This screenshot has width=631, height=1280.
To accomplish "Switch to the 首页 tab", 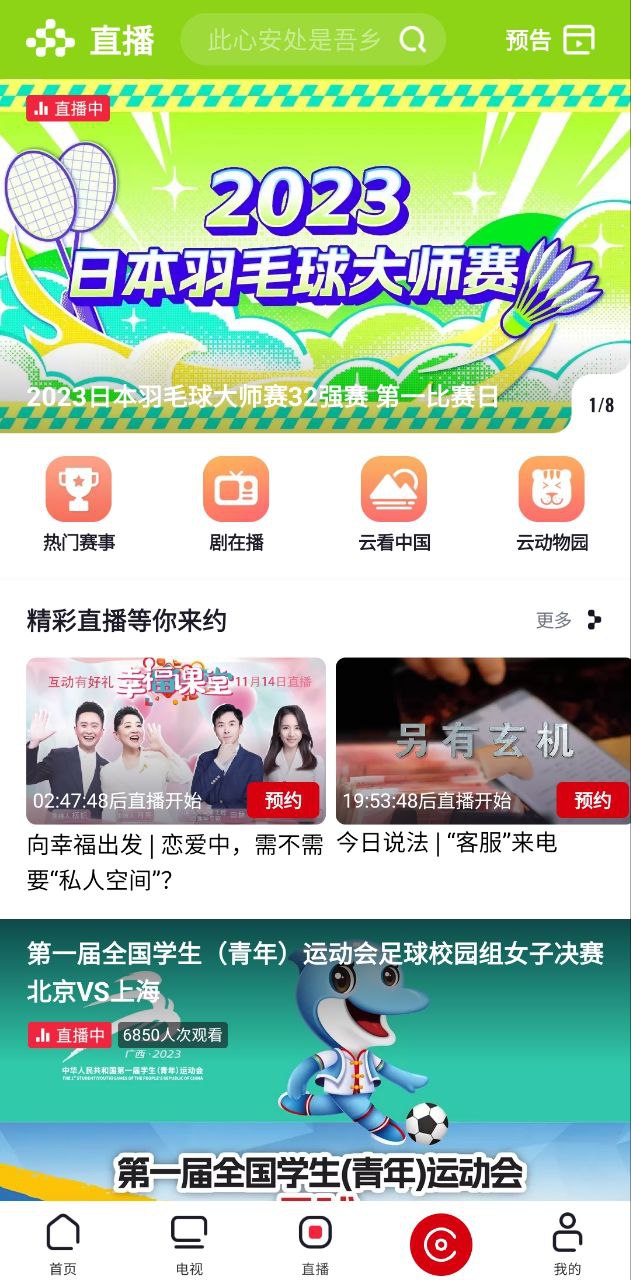I will pyautogui.click(x=63, y=1244).
